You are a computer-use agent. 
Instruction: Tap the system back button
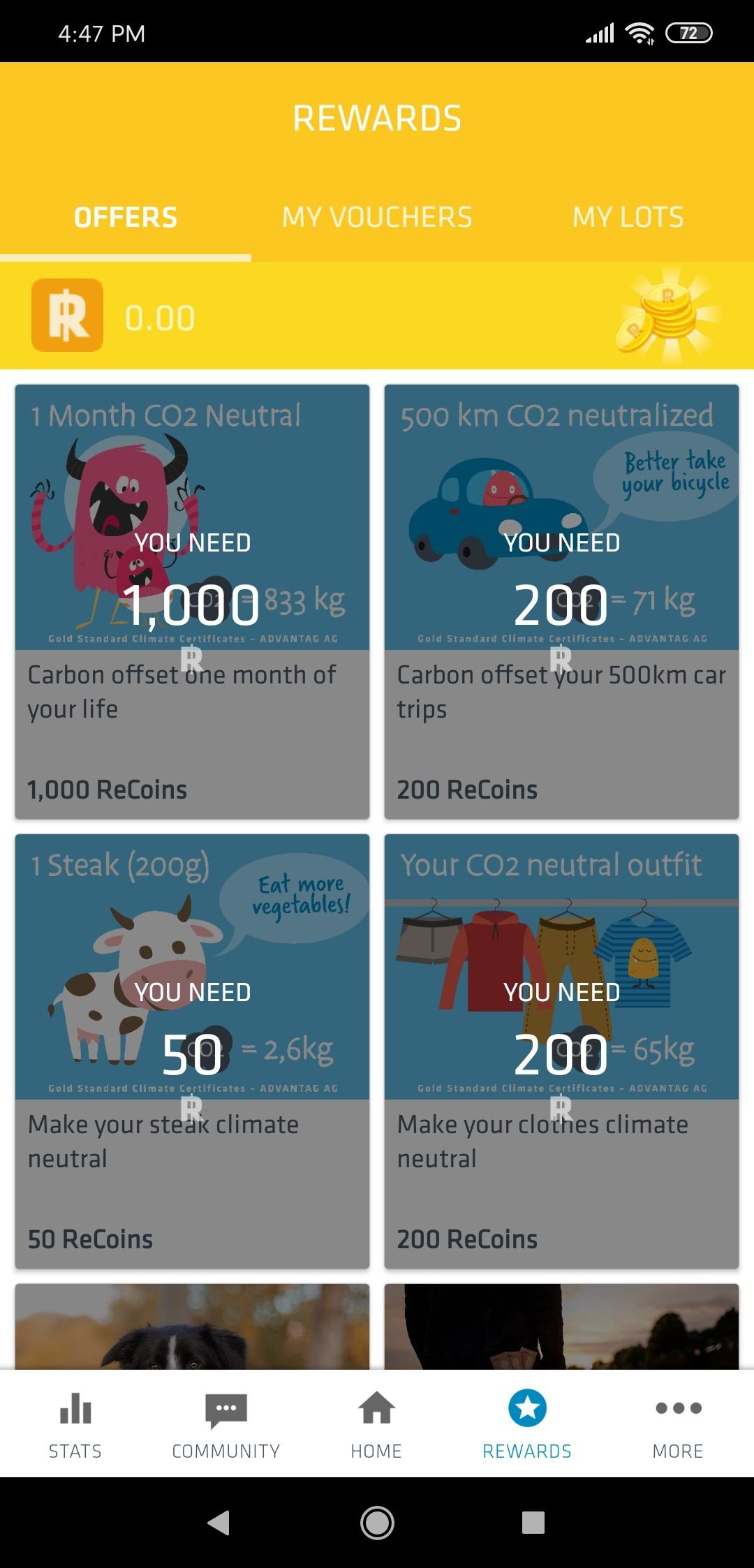tap(219, 1523)
